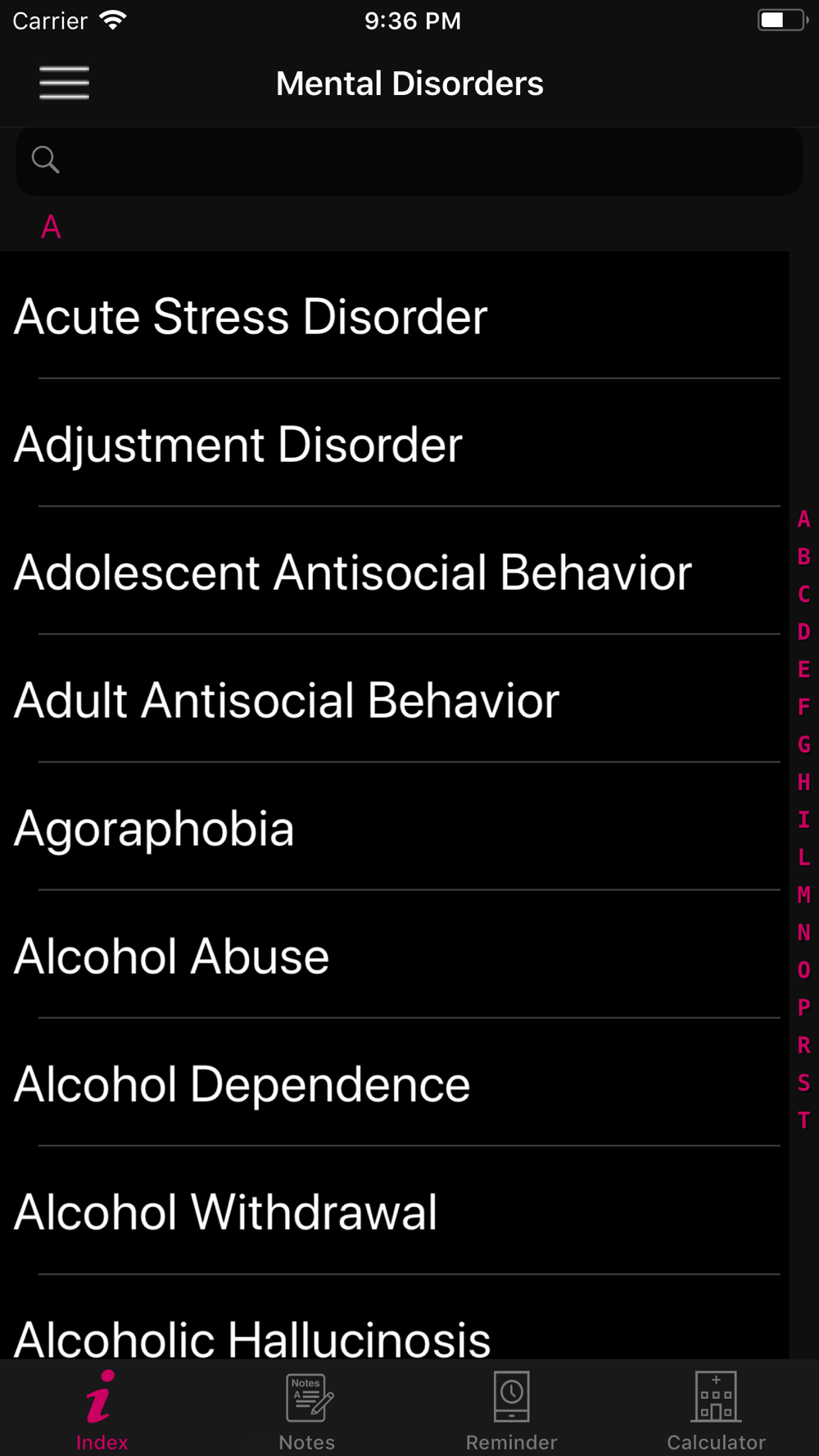Tap the disorder search field

click(409, 161)
